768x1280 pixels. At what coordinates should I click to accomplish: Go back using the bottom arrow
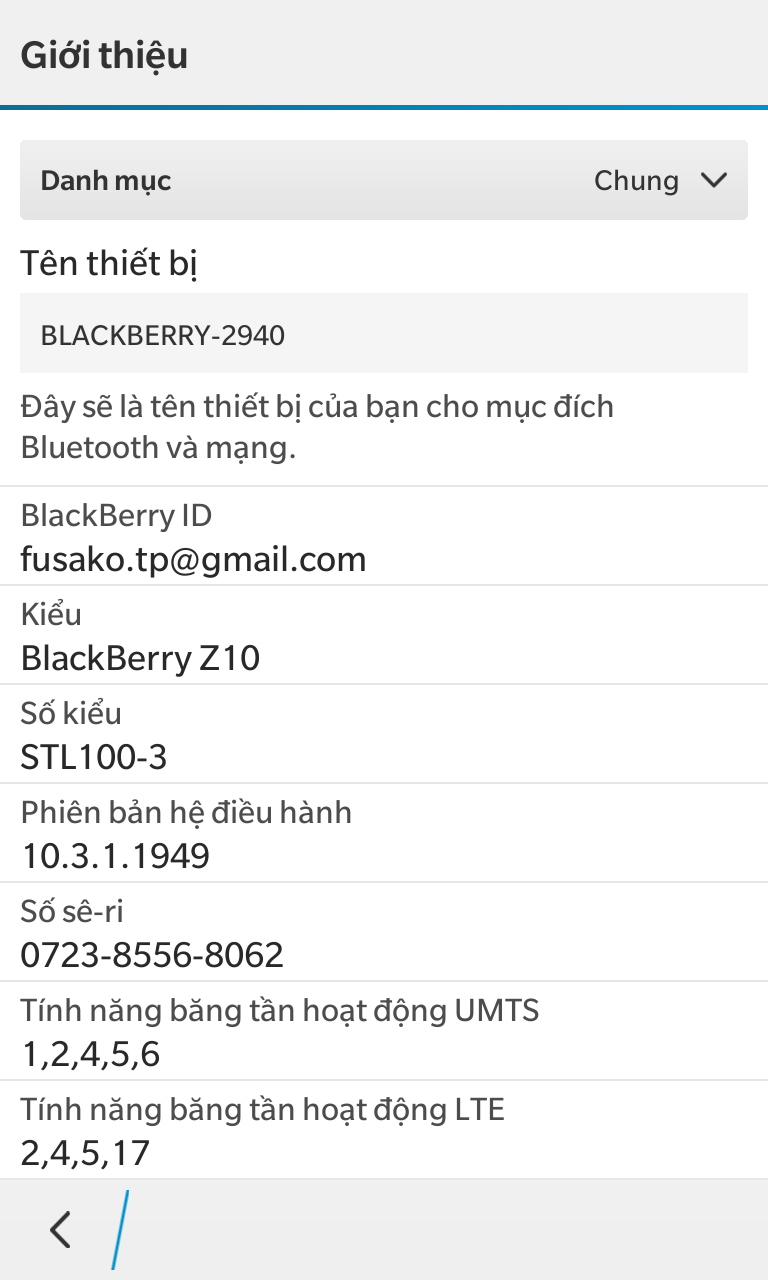tap(60, 1229)
